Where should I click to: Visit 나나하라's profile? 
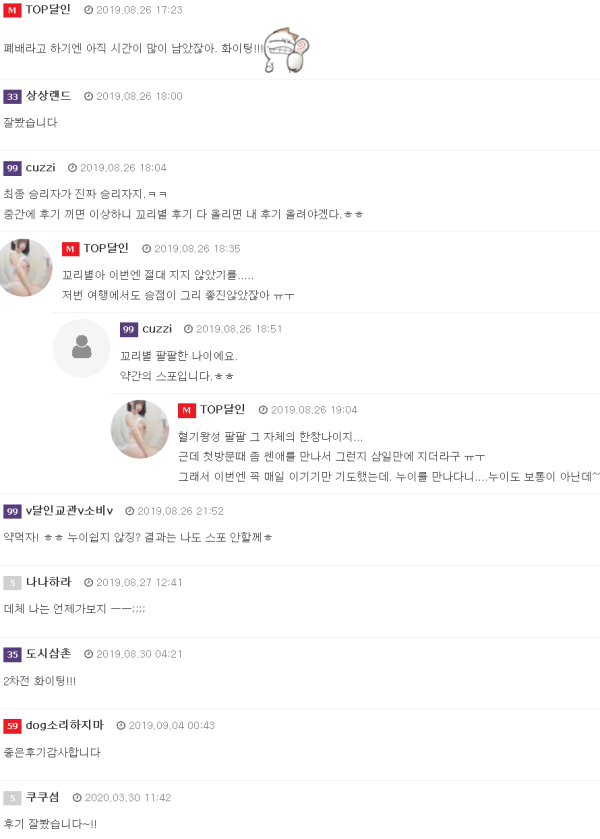pyautogui.click(x=48, y=582)
